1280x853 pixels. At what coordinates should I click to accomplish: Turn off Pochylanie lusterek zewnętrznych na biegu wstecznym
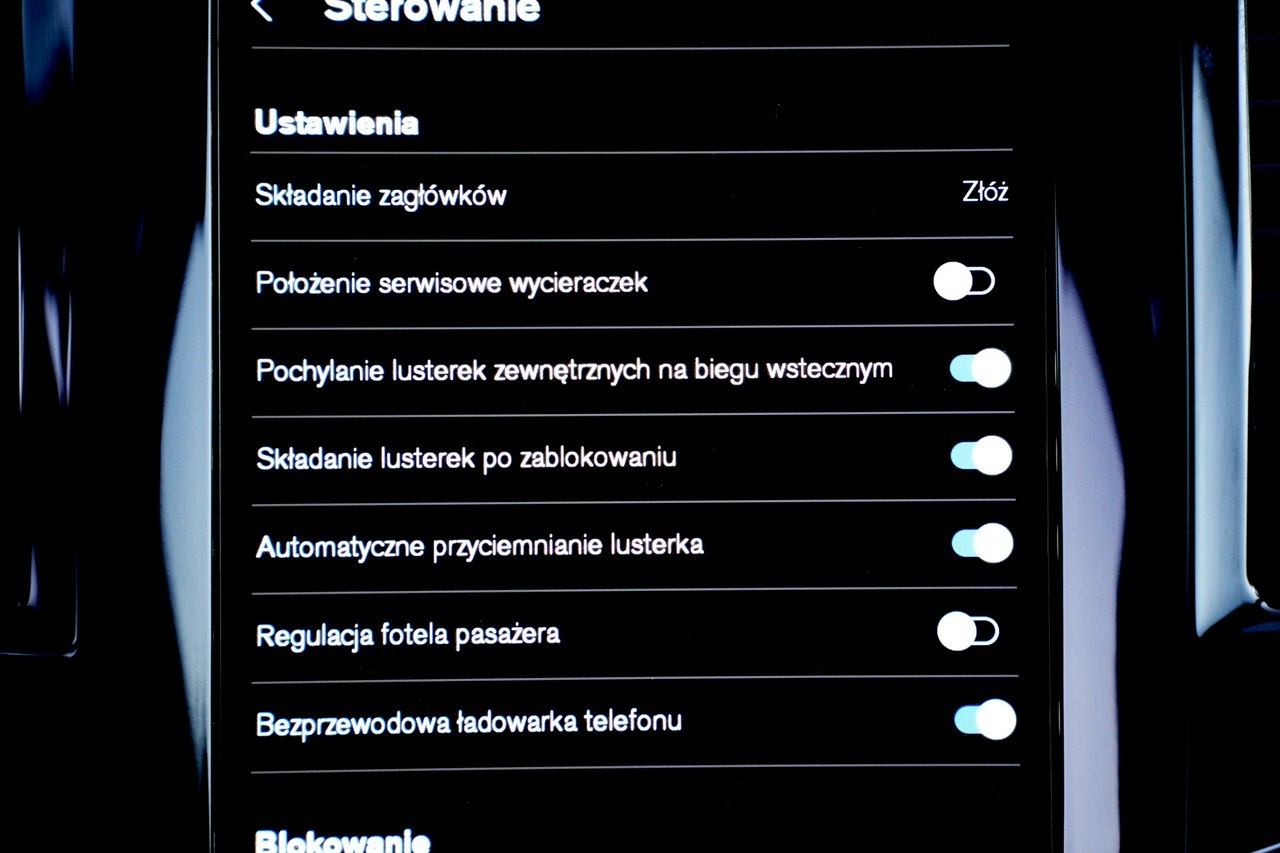(980, 369)
